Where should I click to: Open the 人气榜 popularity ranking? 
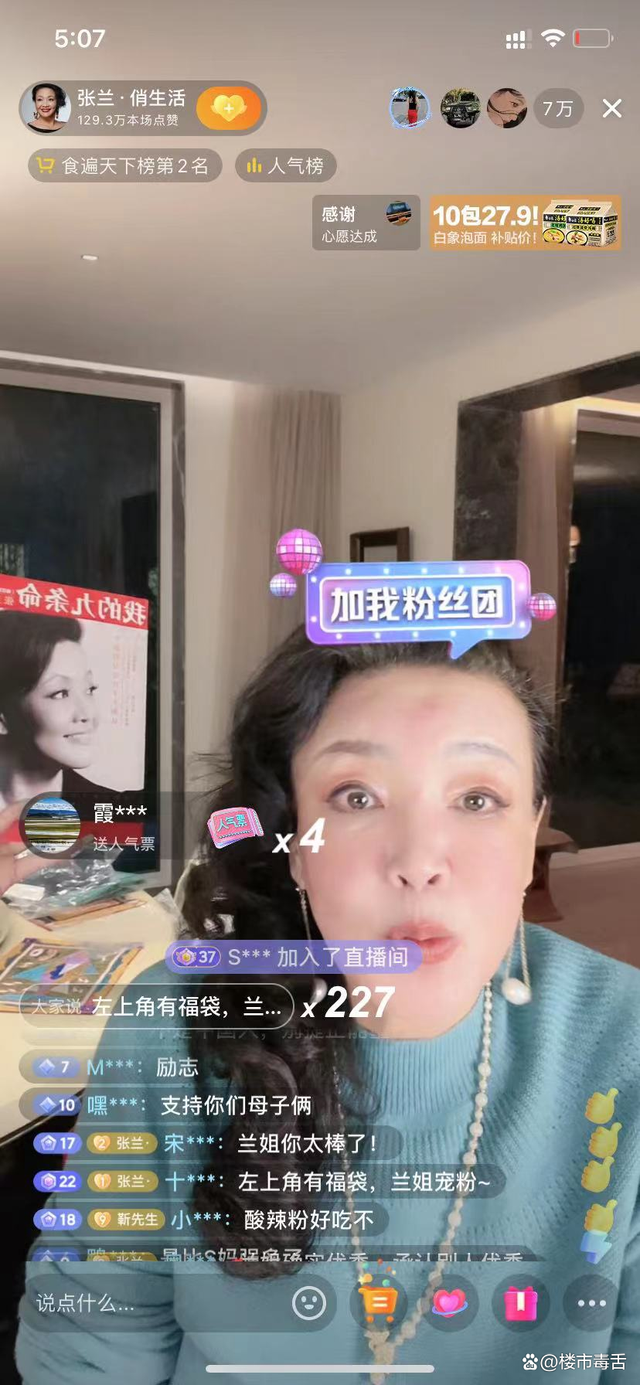tap(285, 166)
